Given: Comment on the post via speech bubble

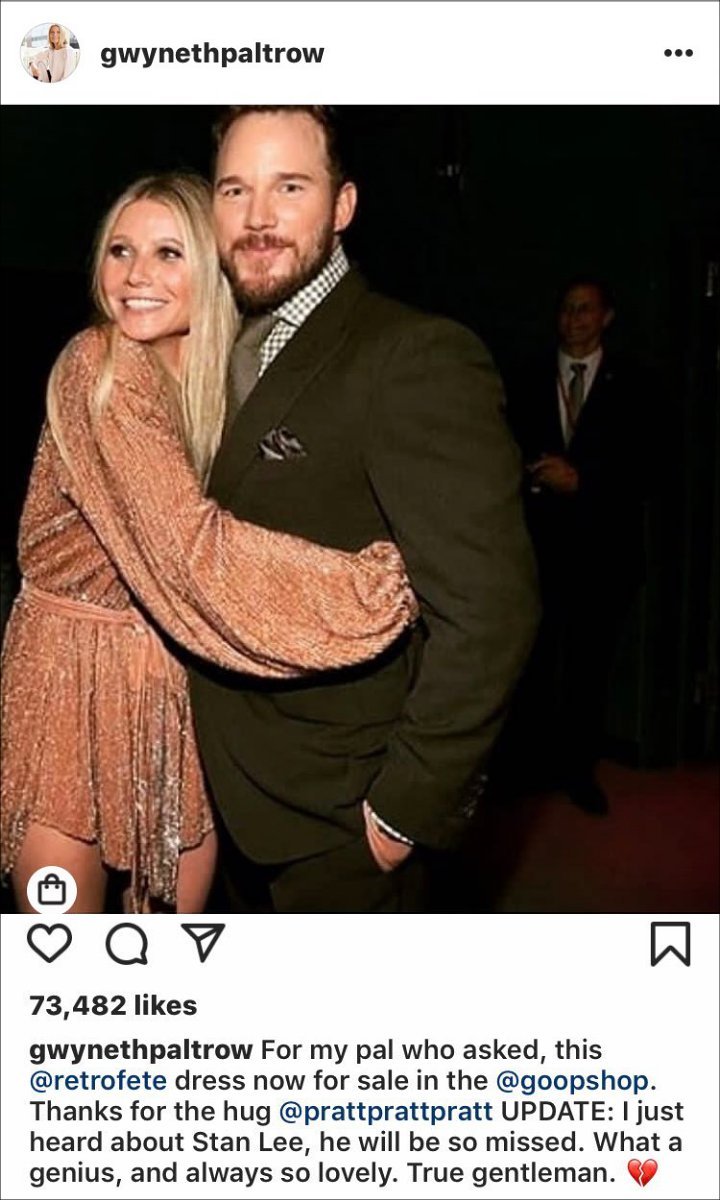Looking at the screenshot, I should click(x=126, y=944).
